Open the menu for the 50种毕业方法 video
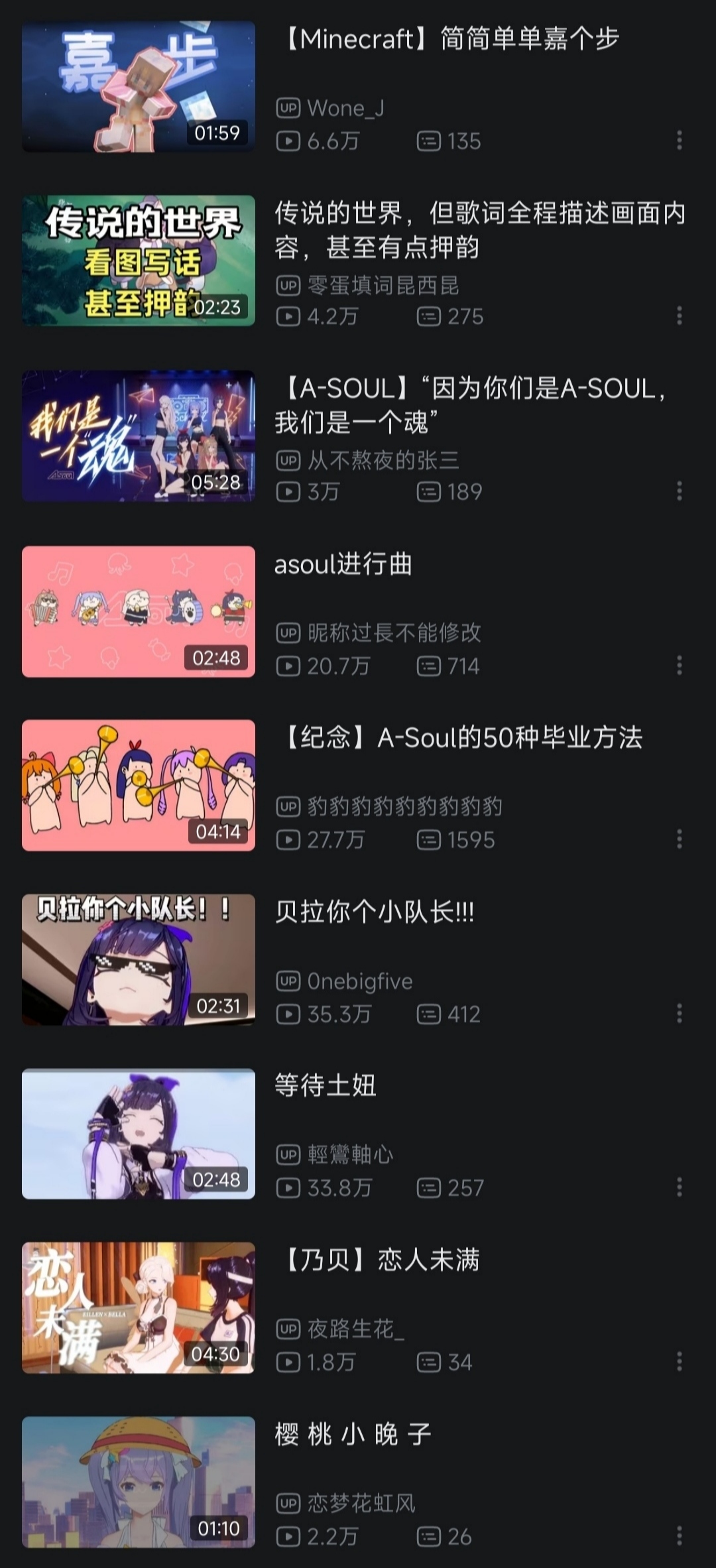716x1568 pixels. [x=679, y=839]
